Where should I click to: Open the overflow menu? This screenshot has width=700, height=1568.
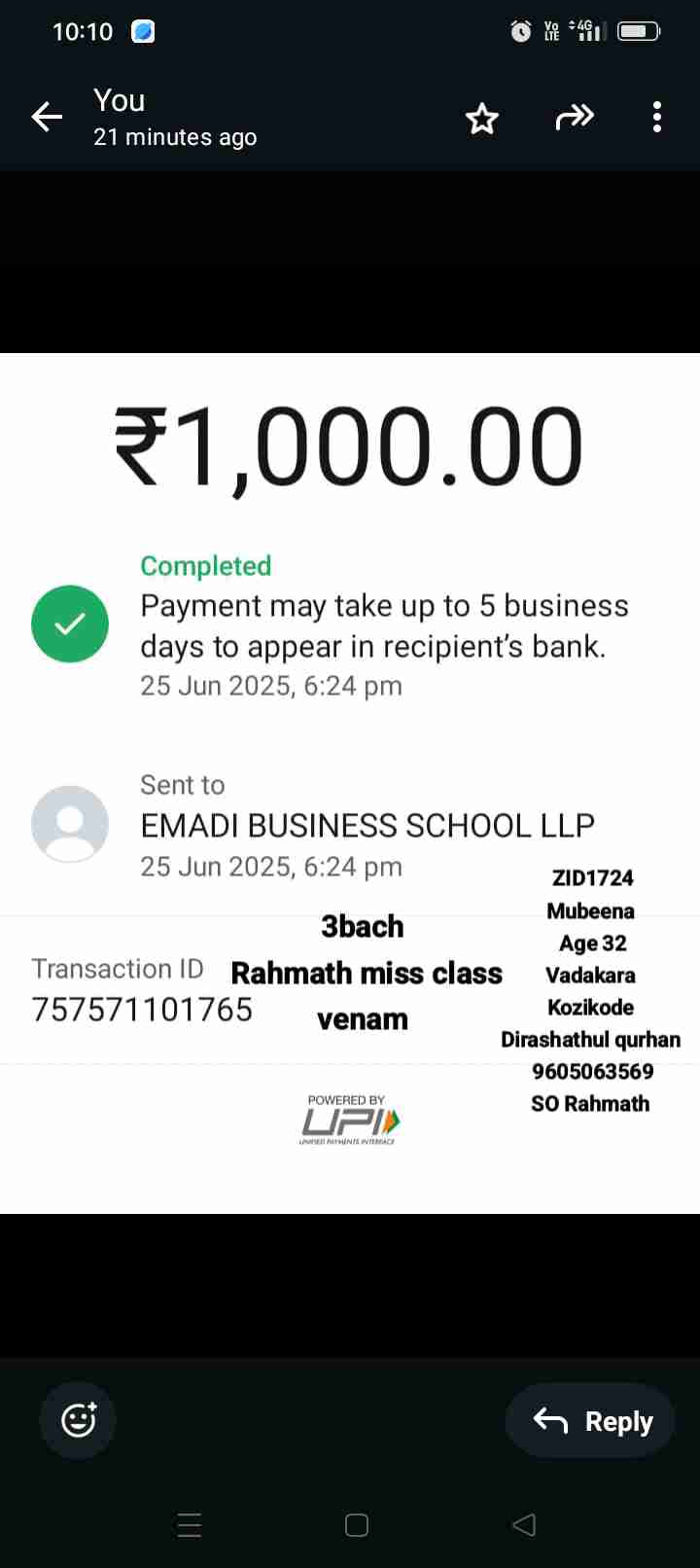[657, 118]
